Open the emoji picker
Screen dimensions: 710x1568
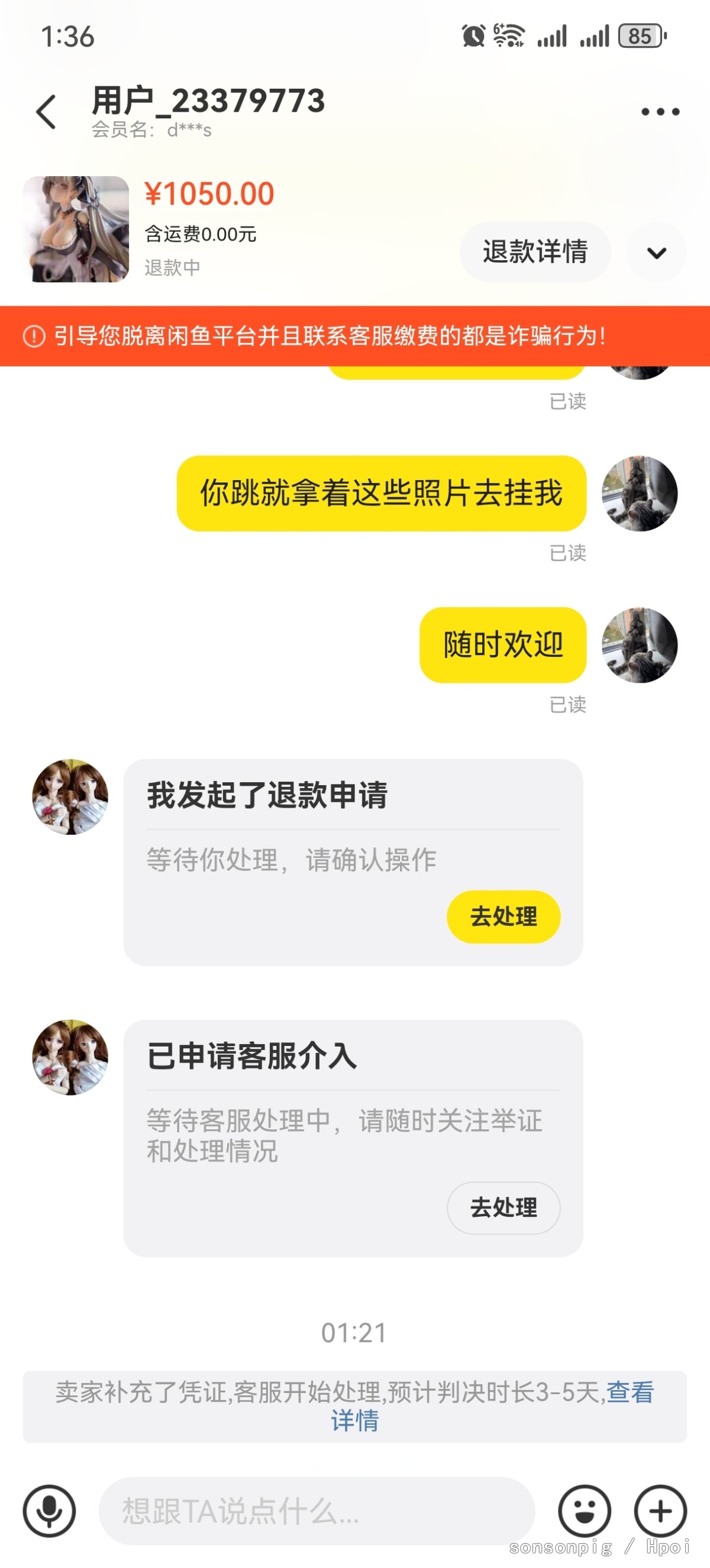[585, 1511]
